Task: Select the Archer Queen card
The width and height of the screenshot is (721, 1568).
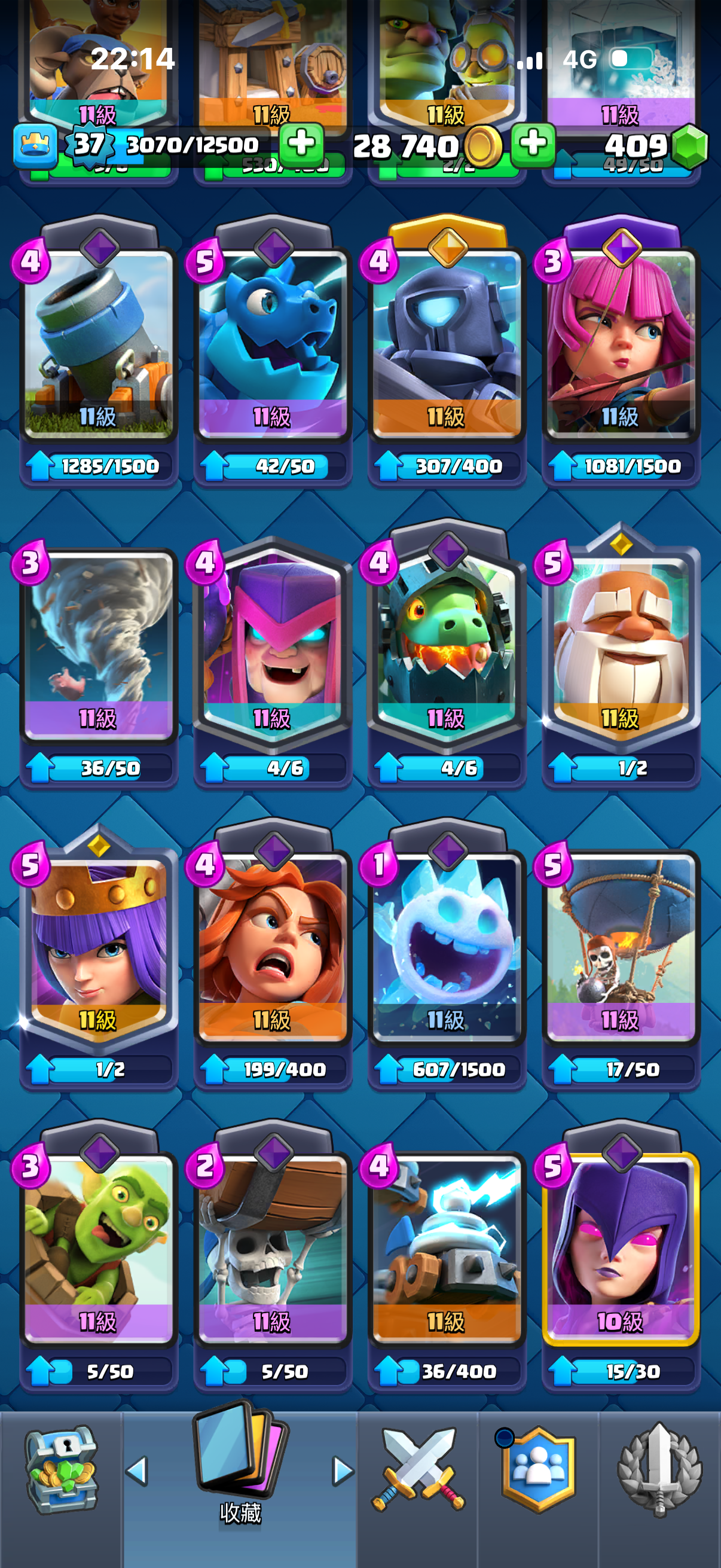Action: coord(99,947)
